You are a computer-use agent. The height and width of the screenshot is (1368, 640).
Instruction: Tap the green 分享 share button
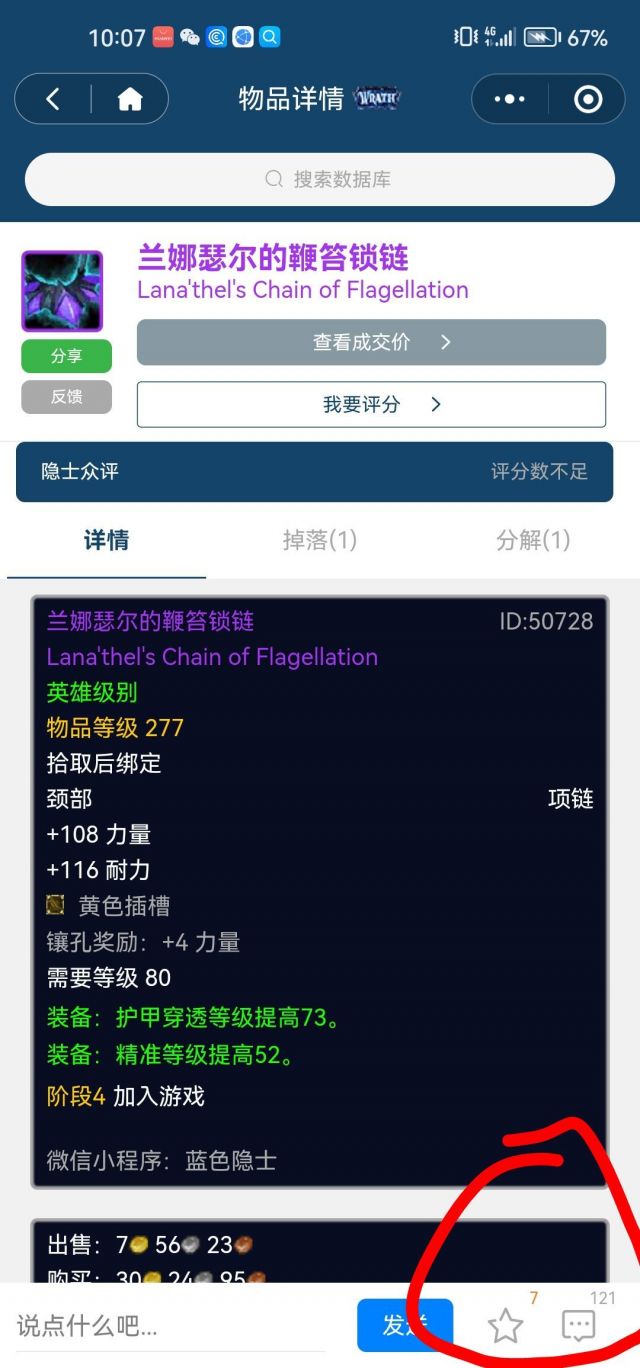click(66, 356)
